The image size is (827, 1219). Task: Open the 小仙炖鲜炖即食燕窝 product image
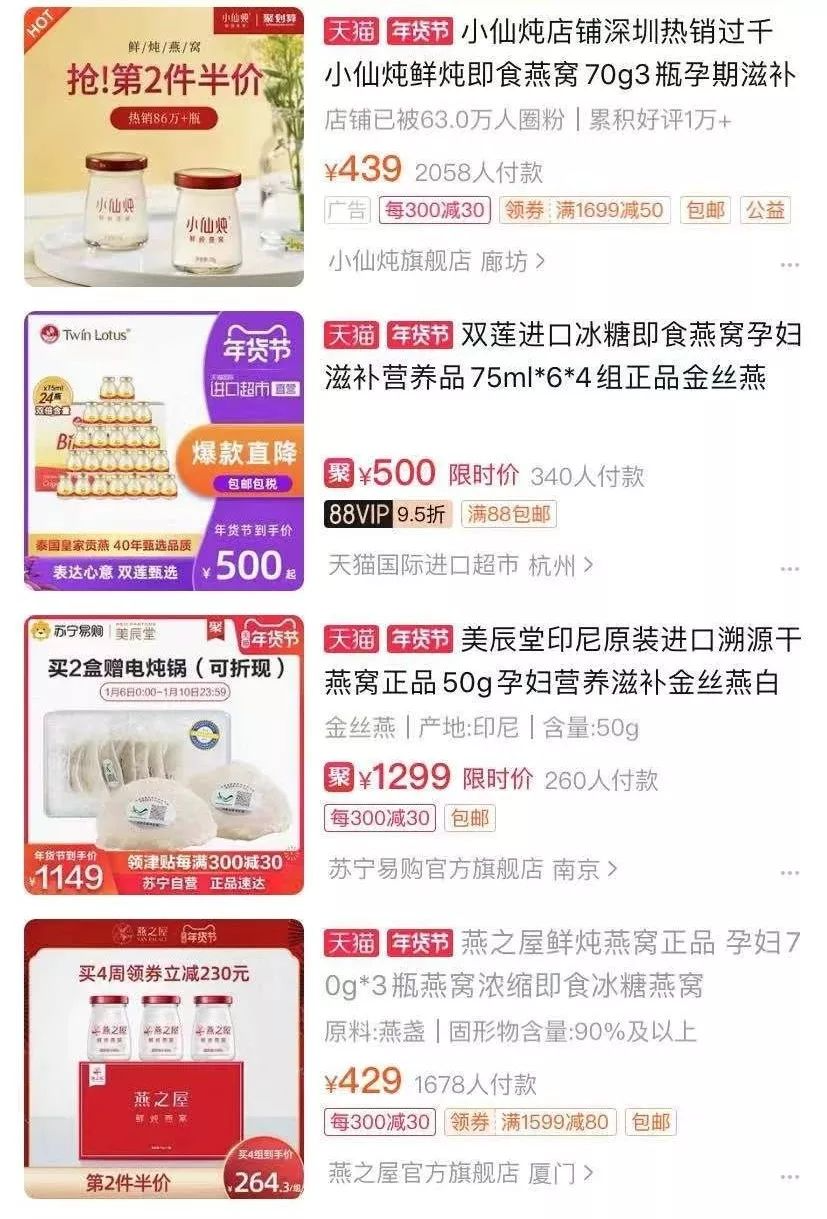(164, 145)
